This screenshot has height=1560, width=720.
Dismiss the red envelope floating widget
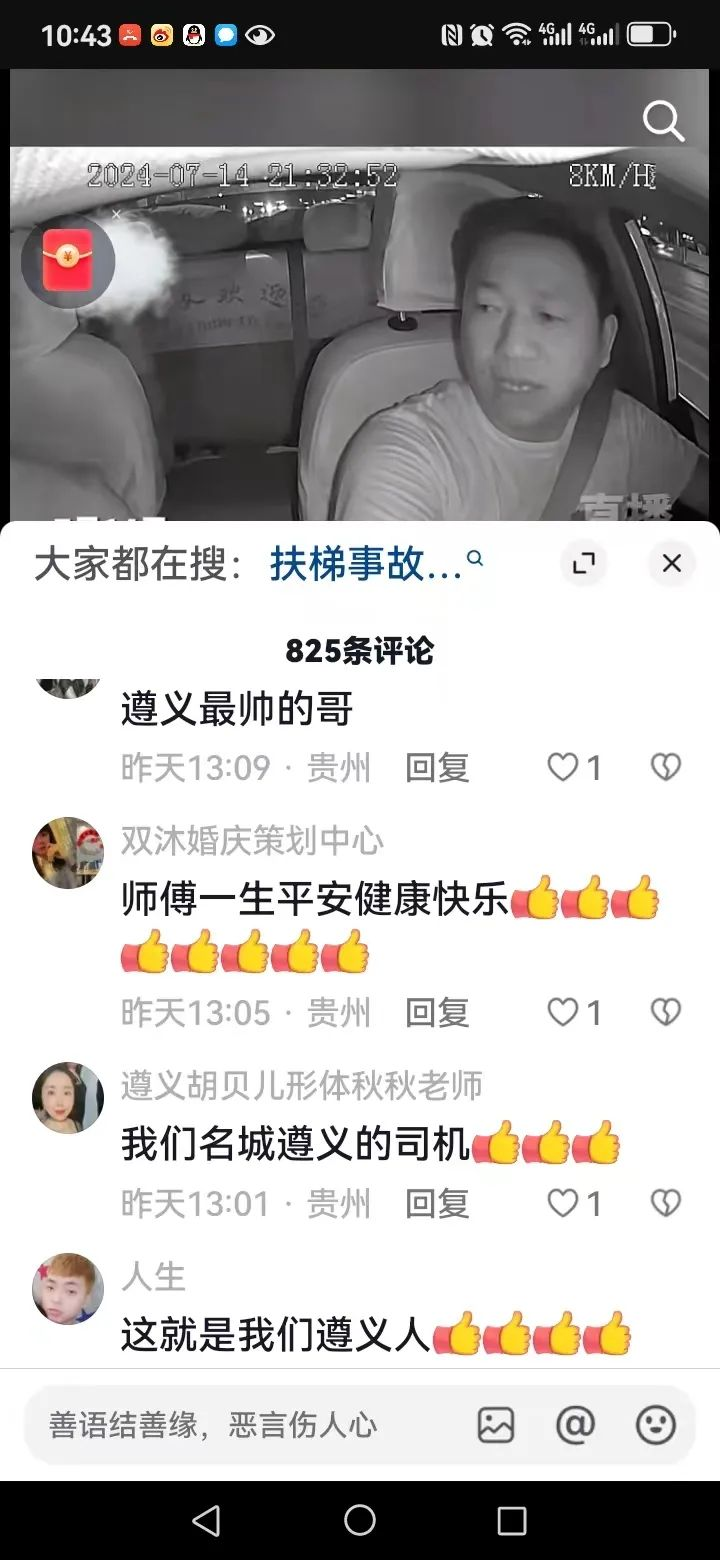pos(116,214)
